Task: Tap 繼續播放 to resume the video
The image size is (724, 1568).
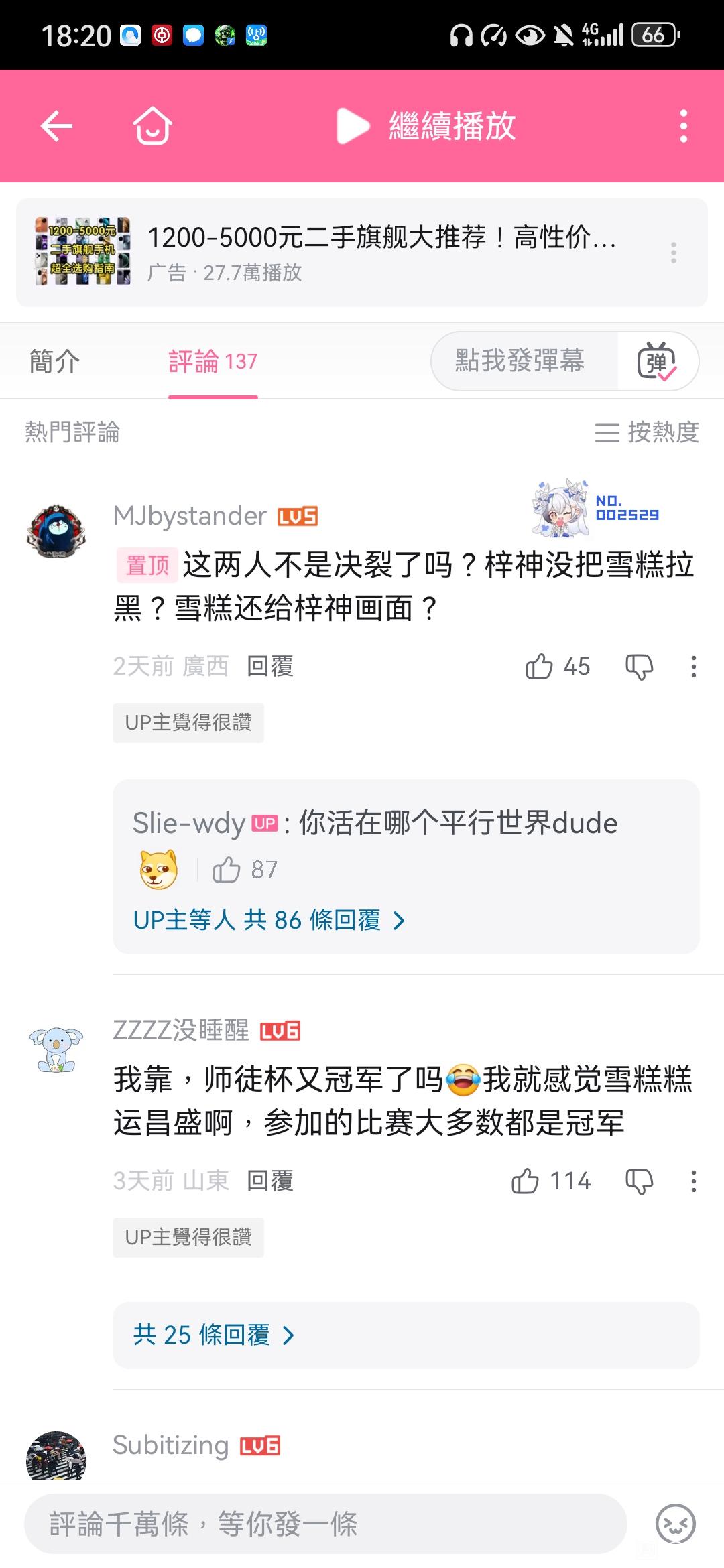Action: pos(426,126)
